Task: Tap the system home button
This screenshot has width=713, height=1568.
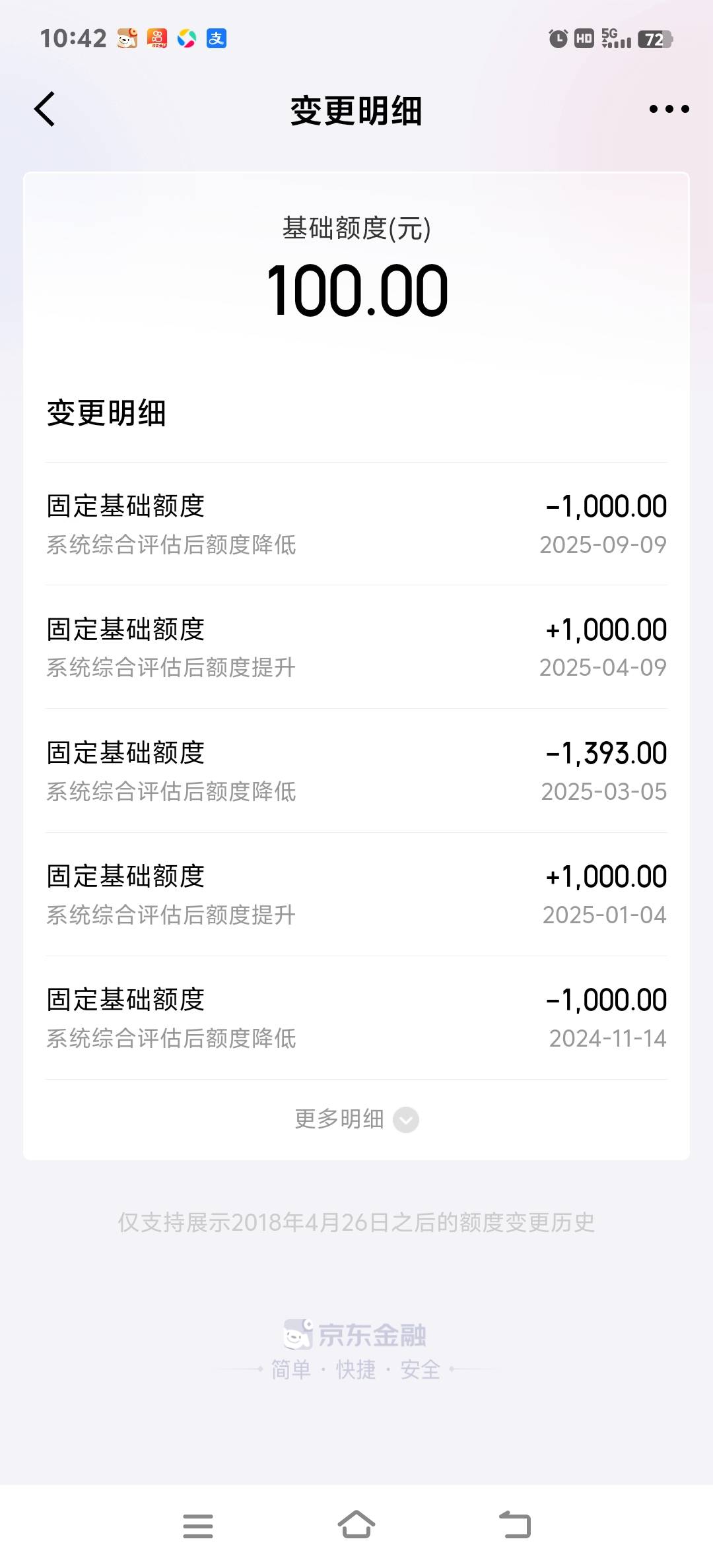Action: [x=356, y=1525]
